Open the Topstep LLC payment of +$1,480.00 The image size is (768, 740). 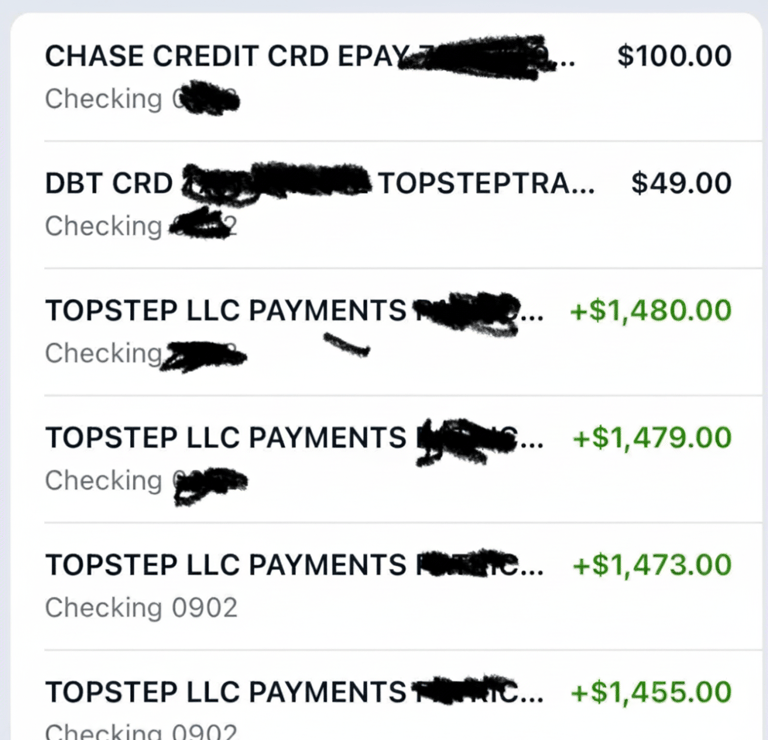(388, 331)
